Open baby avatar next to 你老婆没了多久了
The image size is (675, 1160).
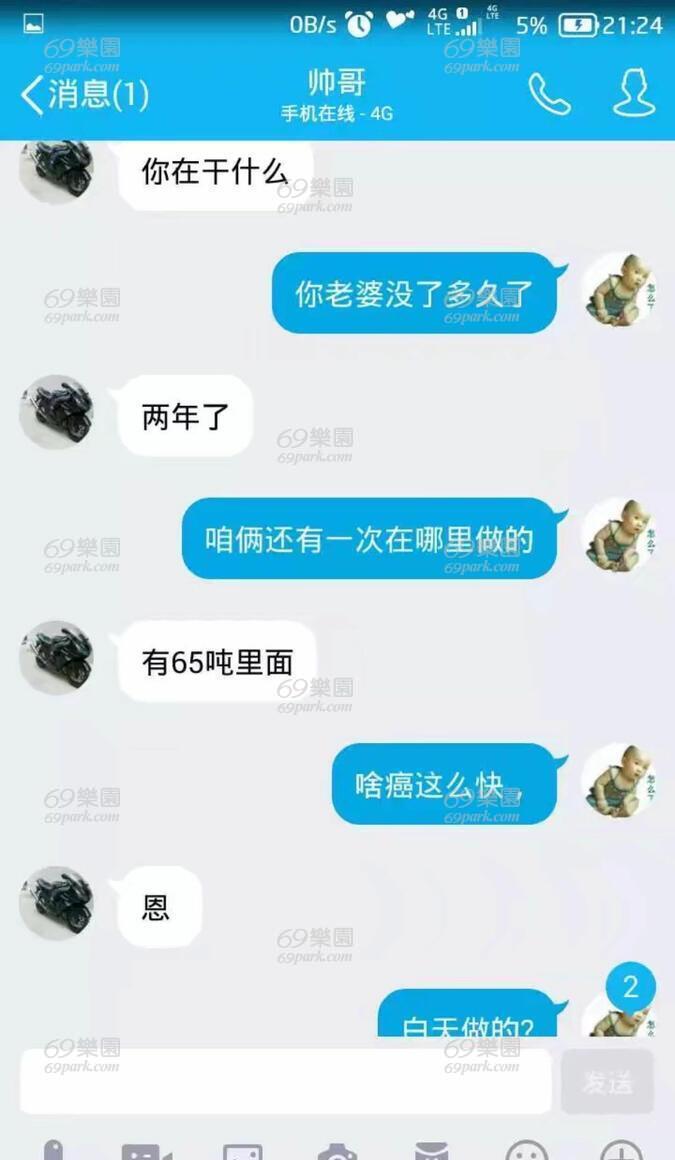coord(618,290)
